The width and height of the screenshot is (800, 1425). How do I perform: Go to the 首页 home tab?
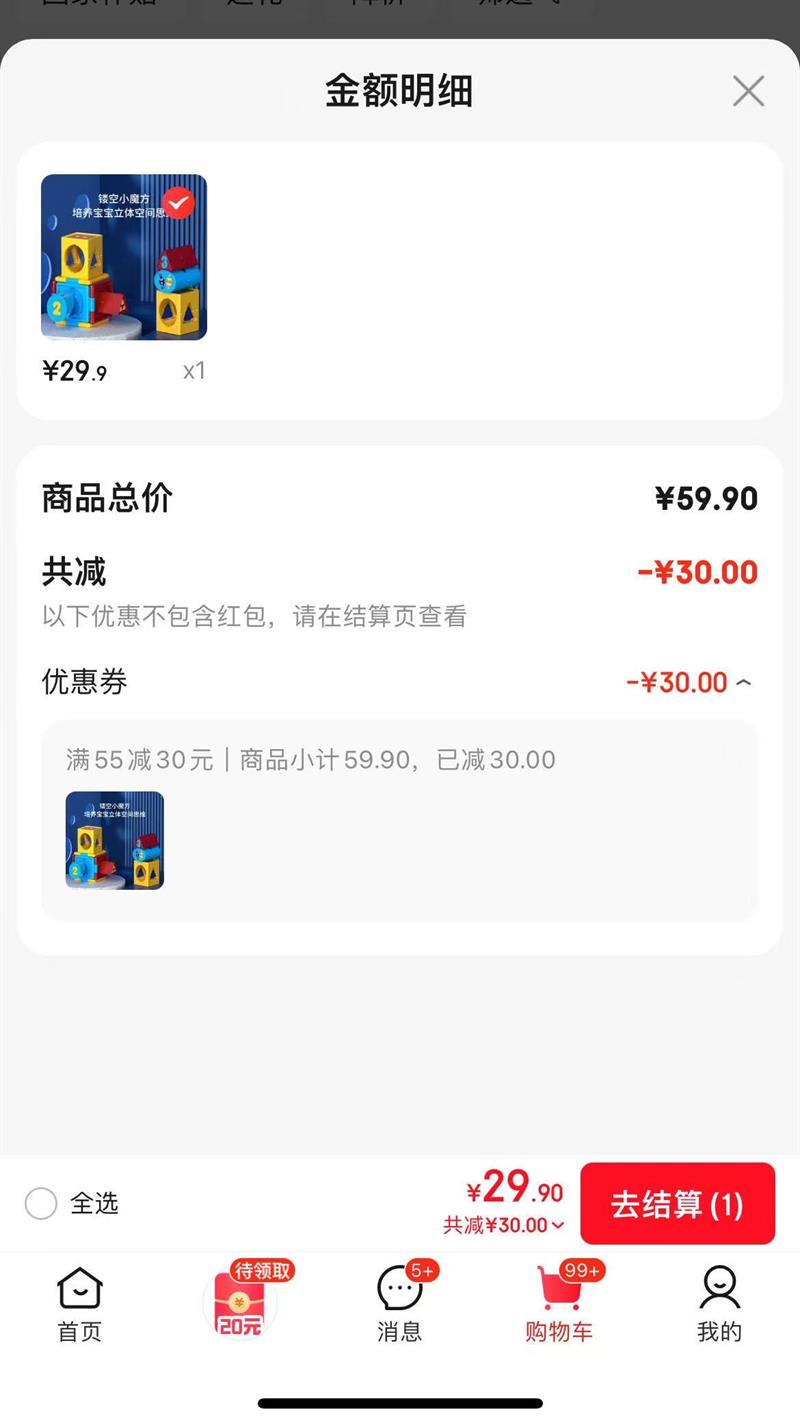pyautogui.click(x=79, y=1303)
